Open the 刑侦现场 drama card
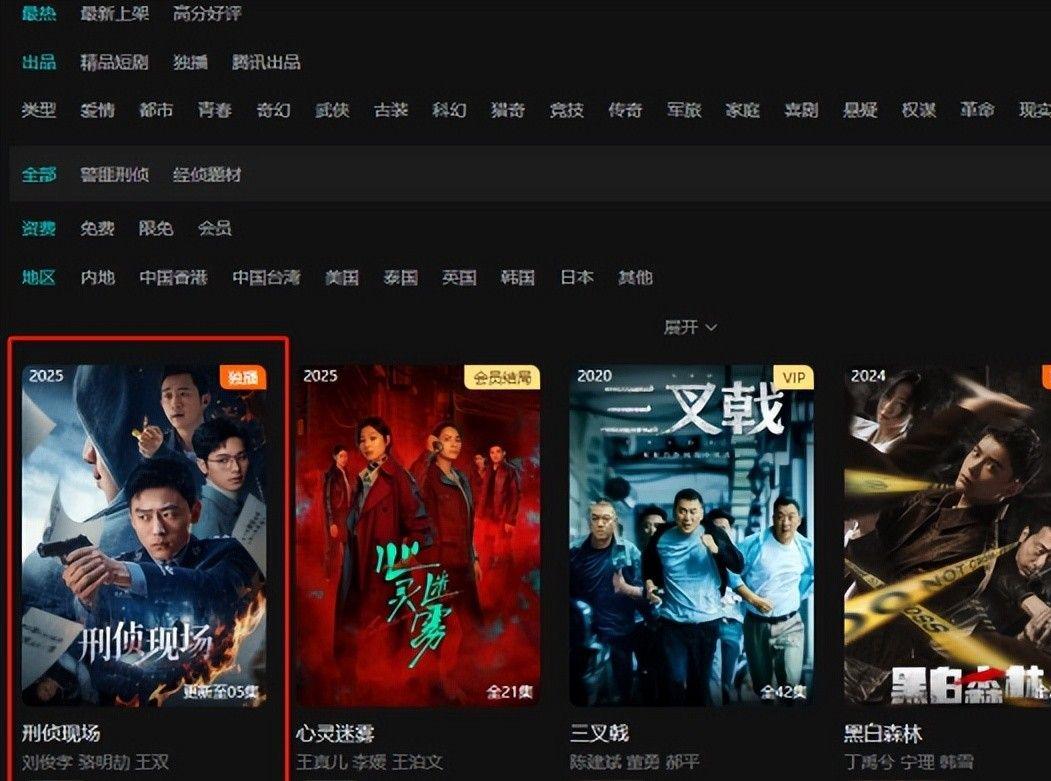 pos(144,535)
